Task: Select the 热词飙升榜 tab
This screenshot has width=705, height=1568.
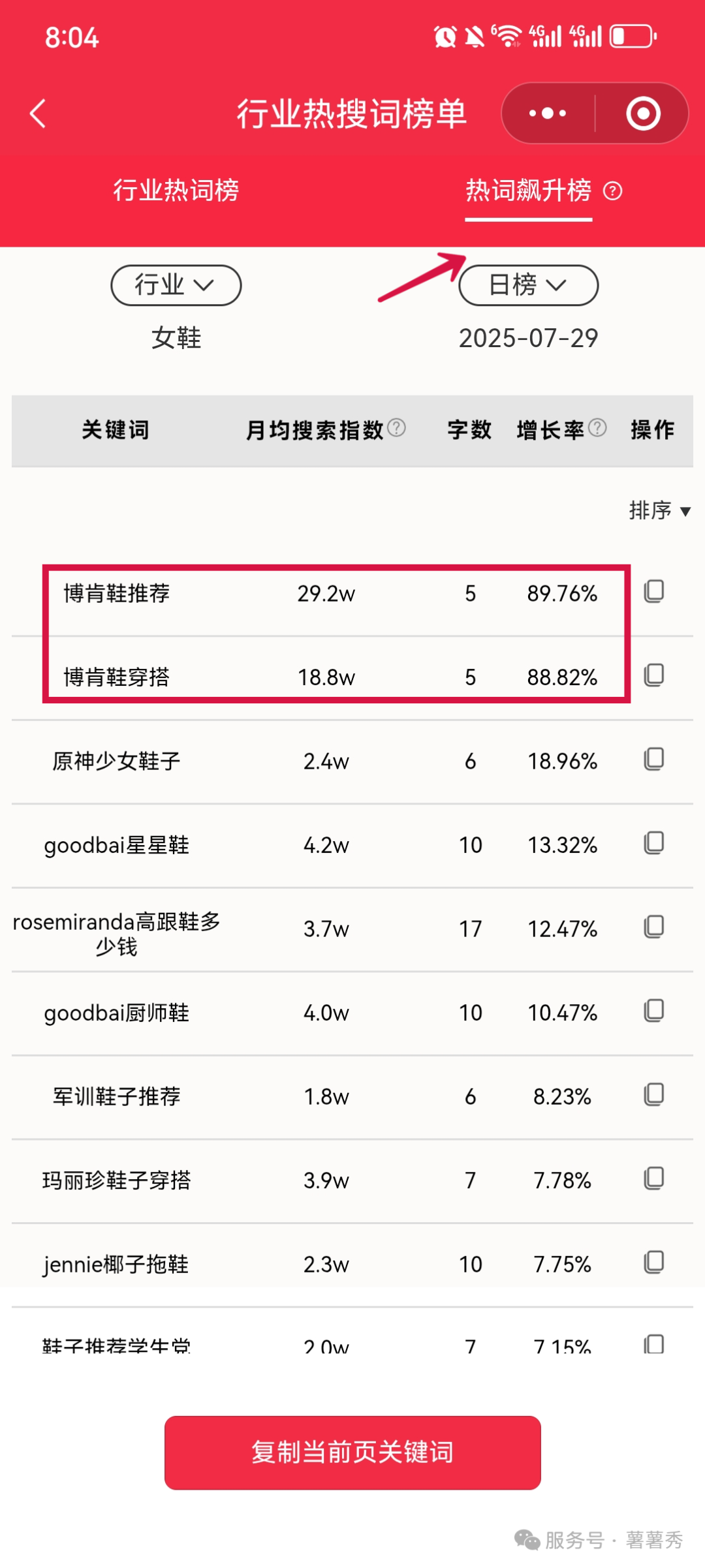Action: pos(528,191)
